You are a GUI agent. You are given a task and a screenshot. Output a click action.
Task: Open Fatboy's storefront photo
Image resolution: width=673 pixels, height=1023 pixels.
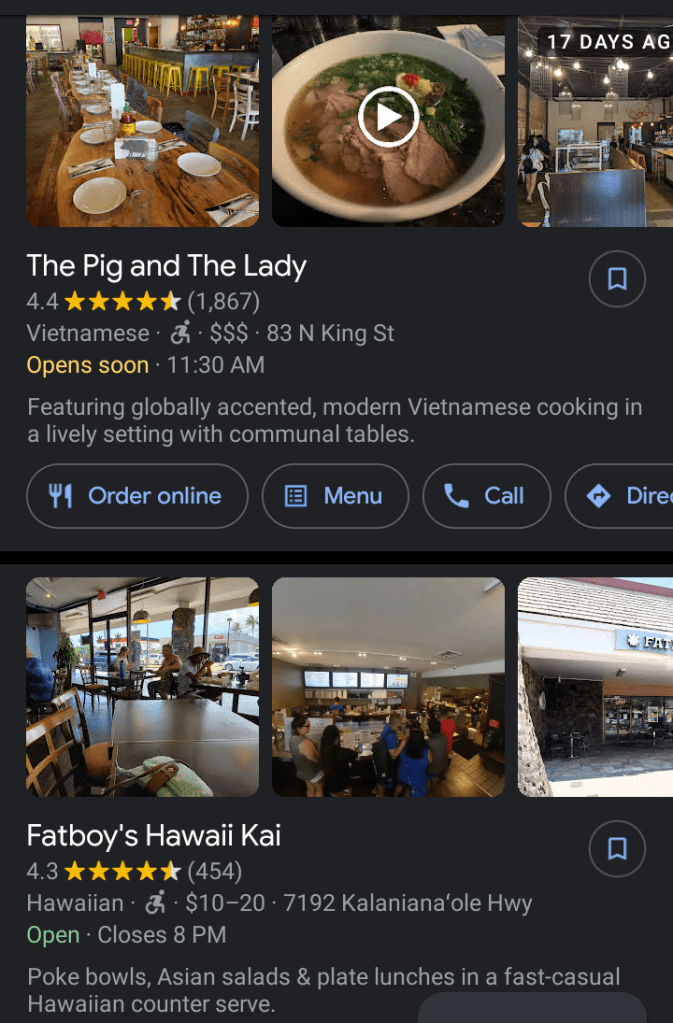click(x=595, y=687)
